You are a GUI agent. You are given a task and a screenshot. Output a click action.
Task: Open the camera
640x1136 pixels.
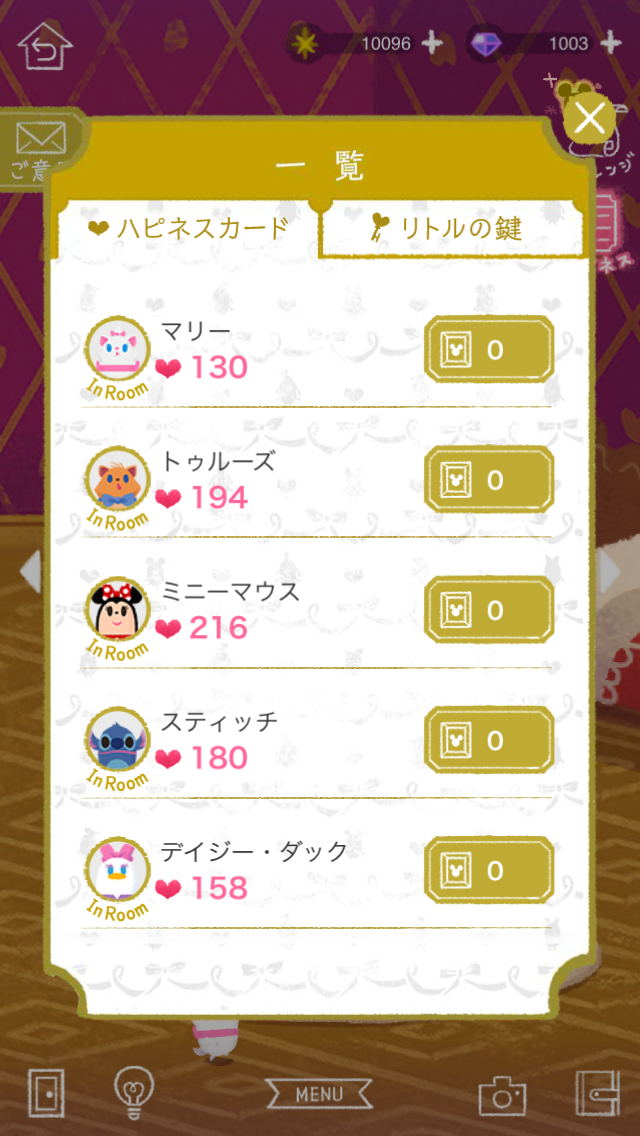(502, 1094)
